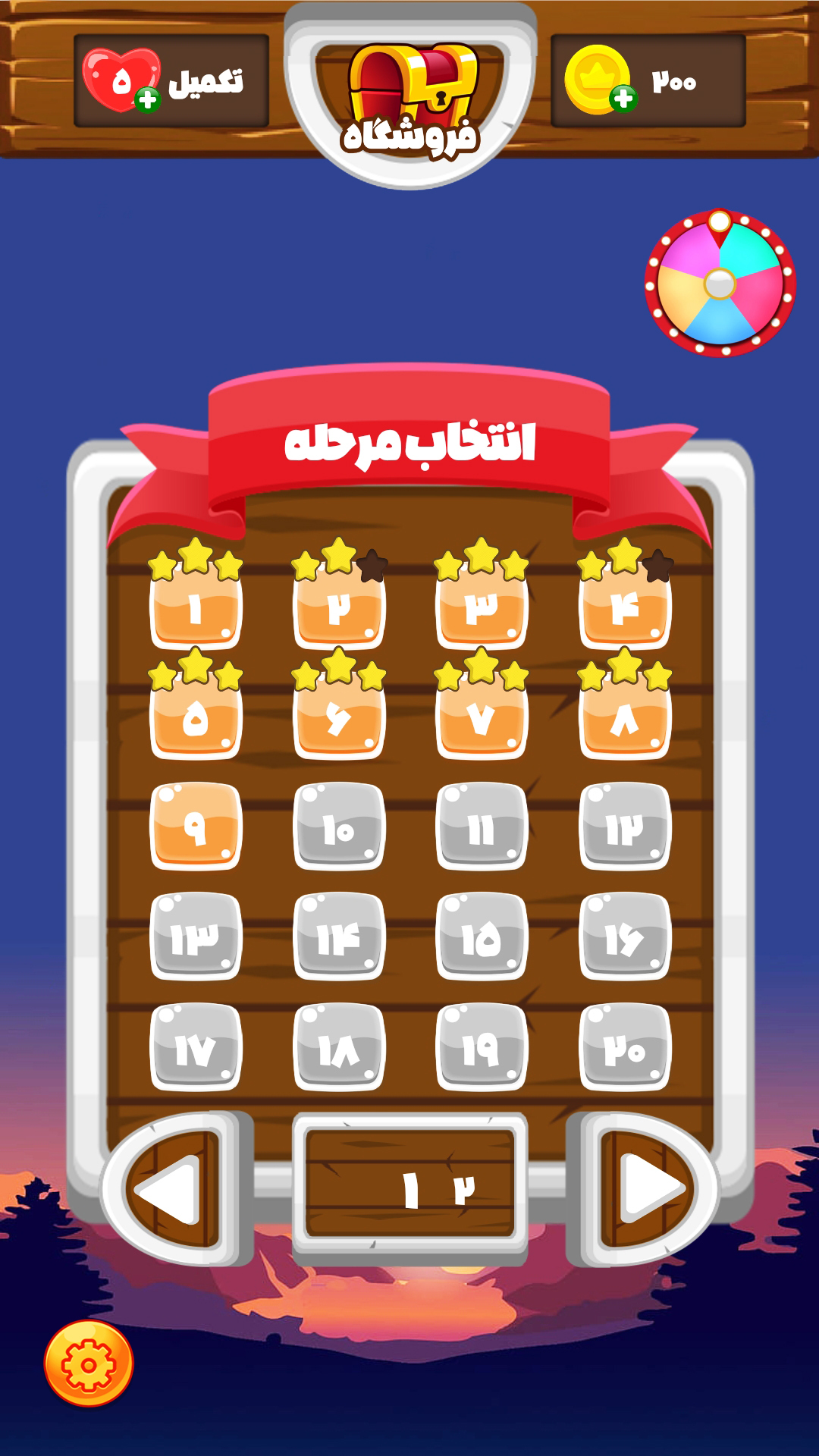Tap the locked level 15
The width and height of the screenshot is (819, 1456).
click(482, 937)
